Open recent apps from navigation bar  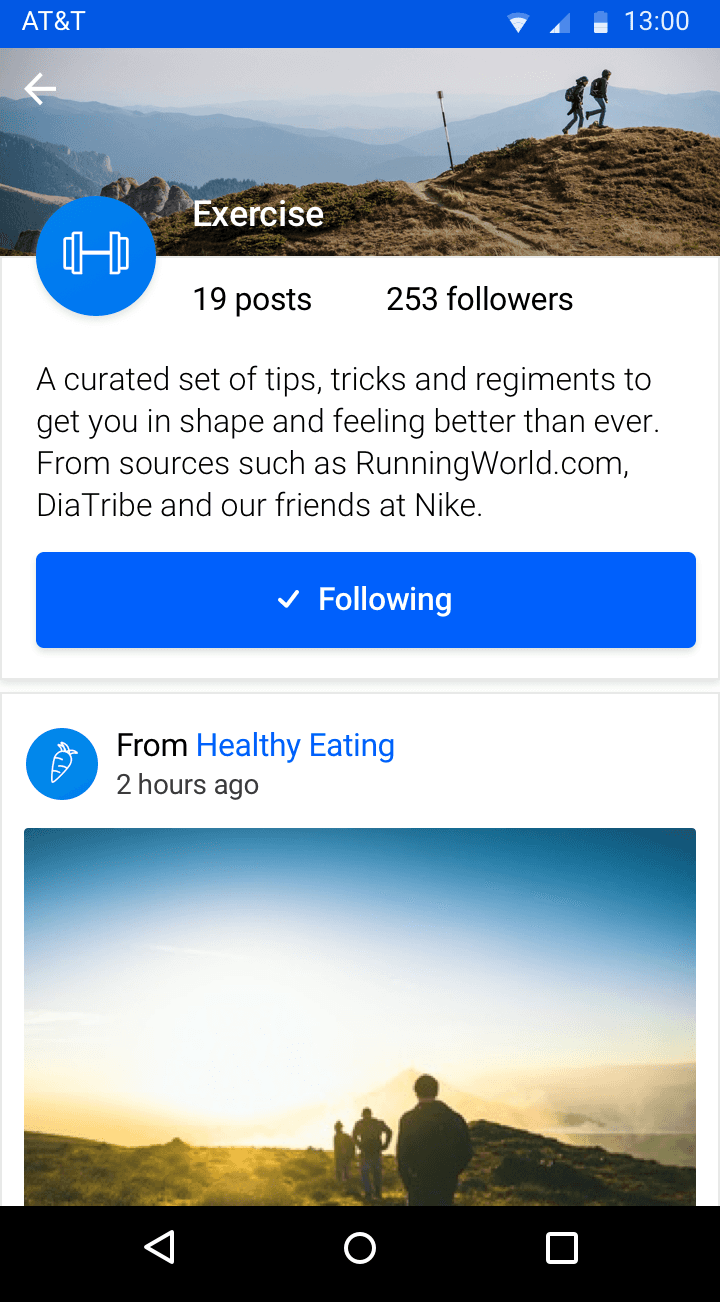click(562, 1248)
